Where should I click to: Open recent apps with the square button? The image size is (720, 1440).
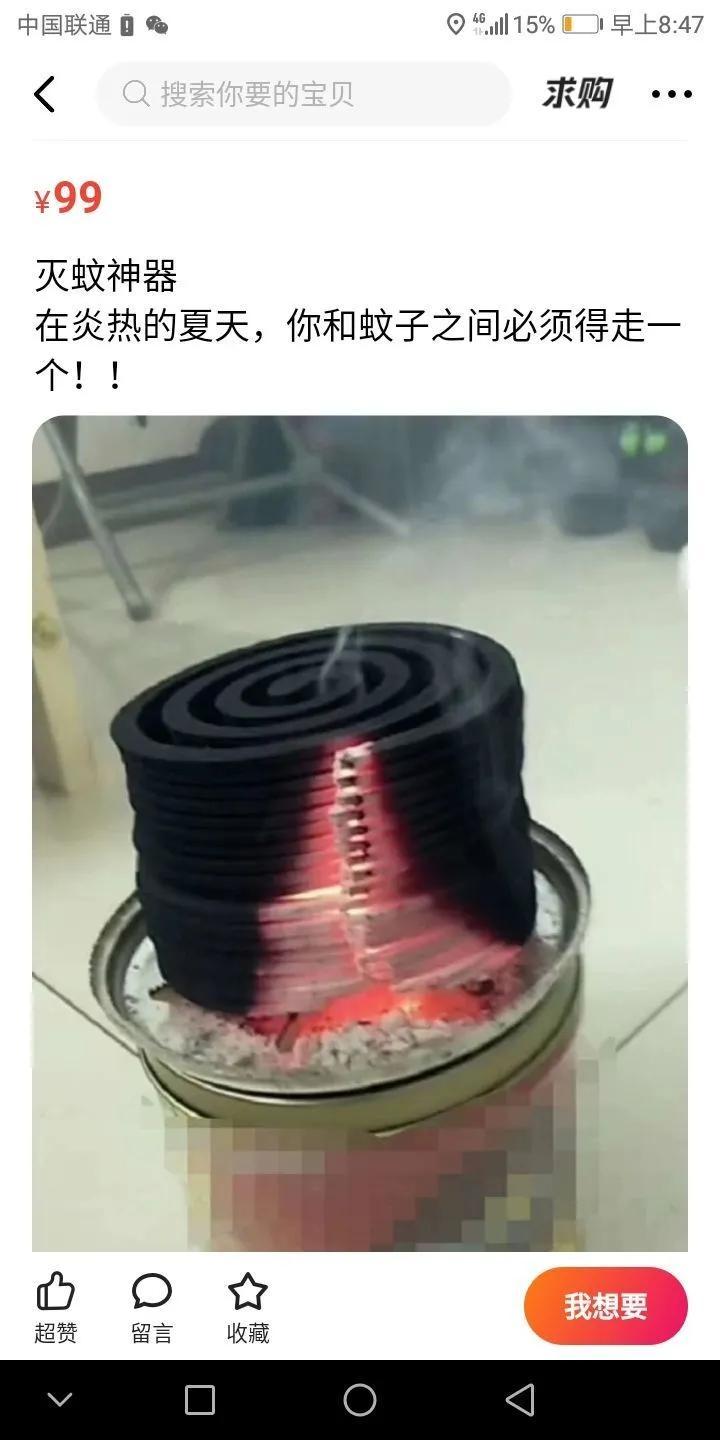pos(200,1400)
